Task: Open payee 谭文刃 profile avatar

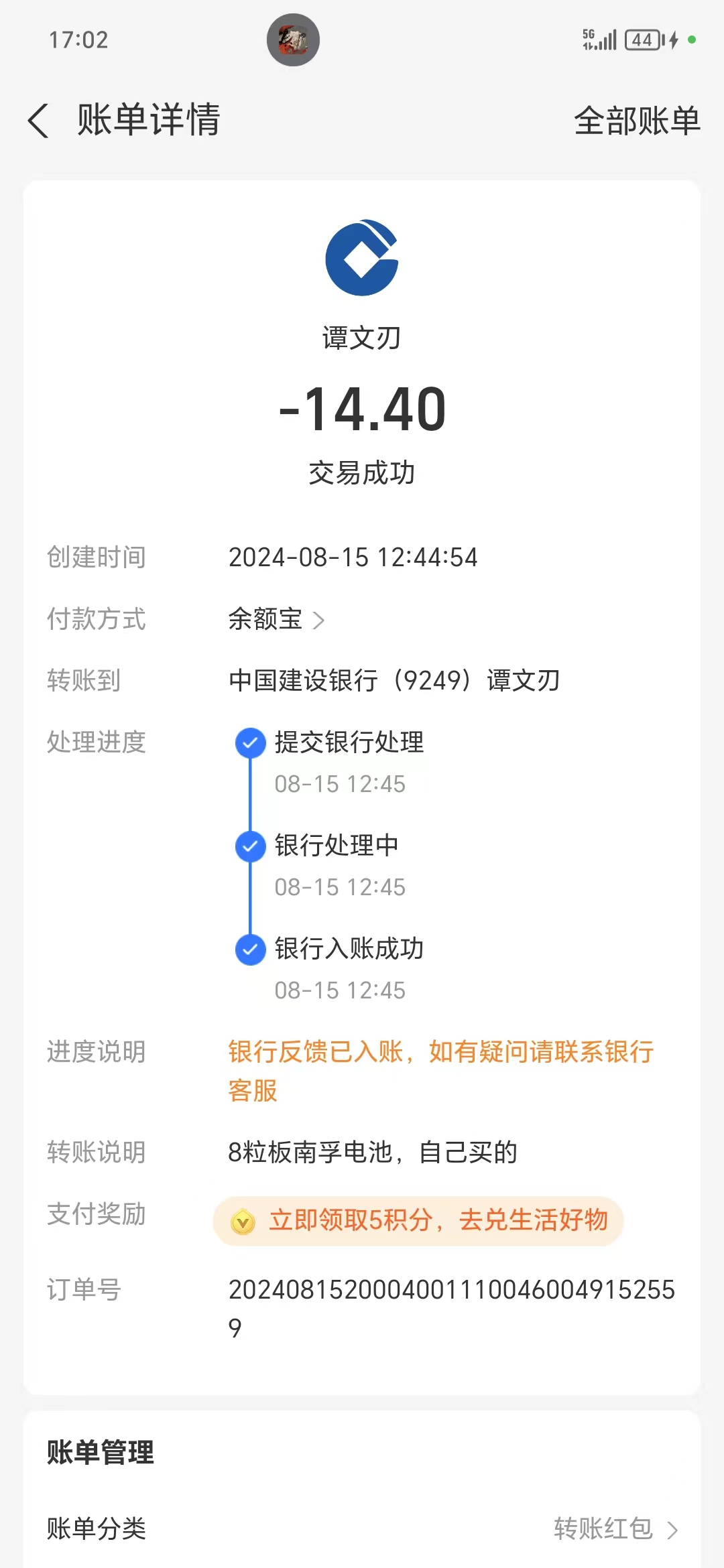Action: [362, 257]
